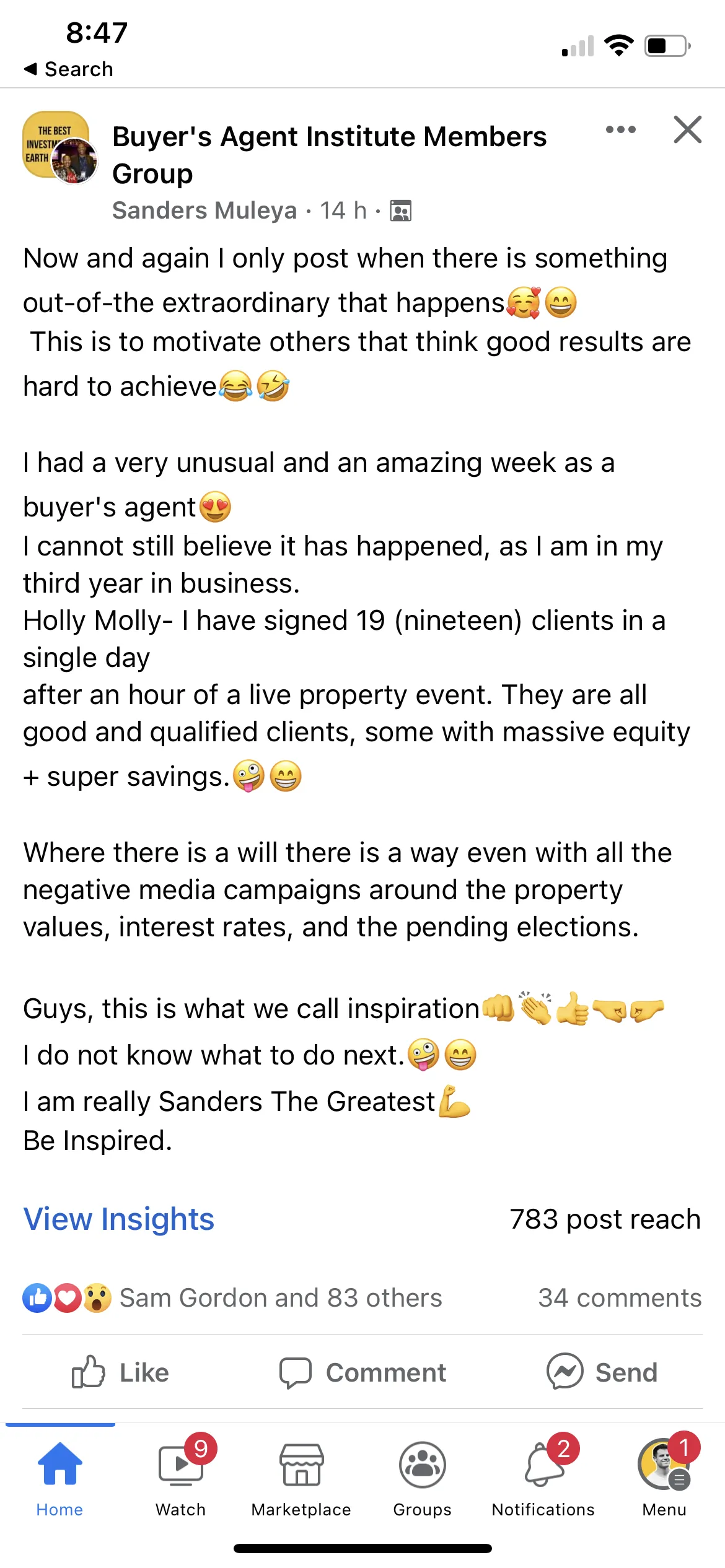
Task: Open the 34 comments
Action: point(620,1298)
